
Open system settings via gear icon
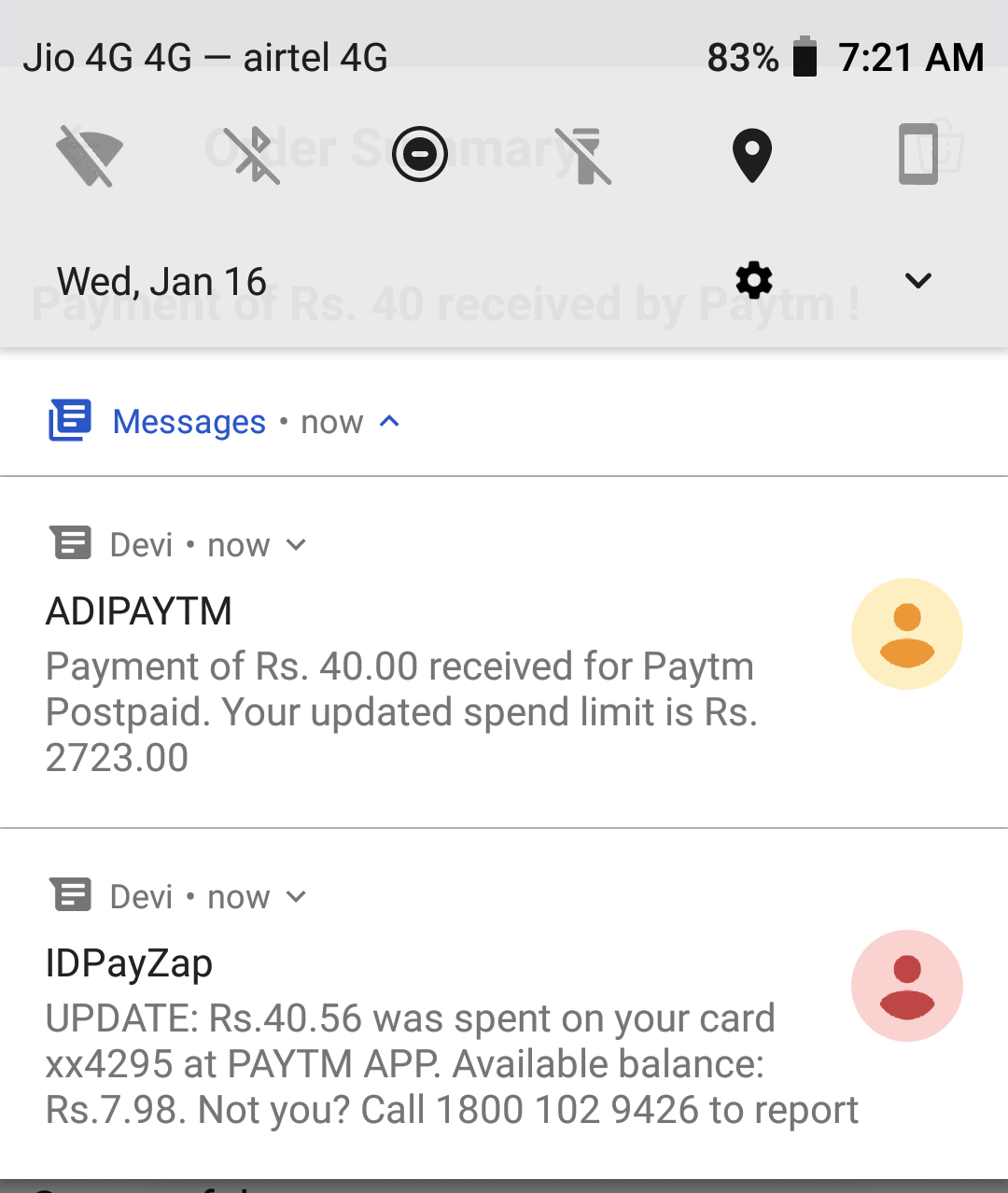[x=754, y=280]
